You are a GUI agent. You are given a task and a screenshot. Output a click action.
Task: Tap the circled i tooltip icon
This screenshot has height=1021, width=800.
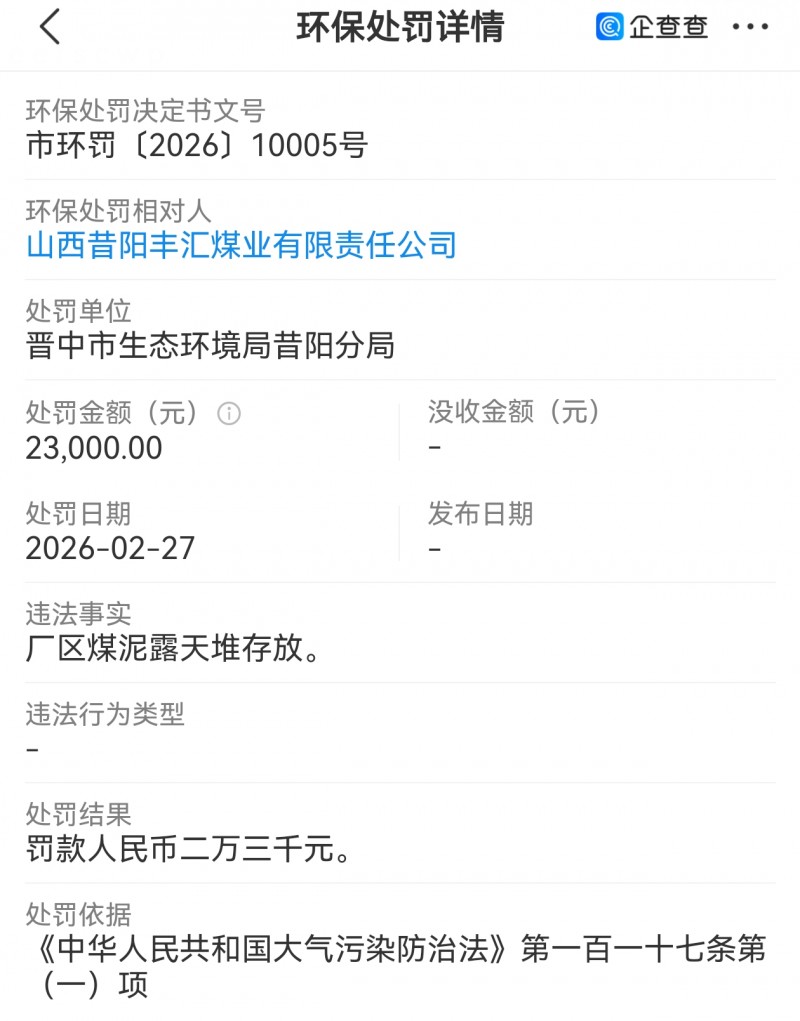[x=231, y=412]
